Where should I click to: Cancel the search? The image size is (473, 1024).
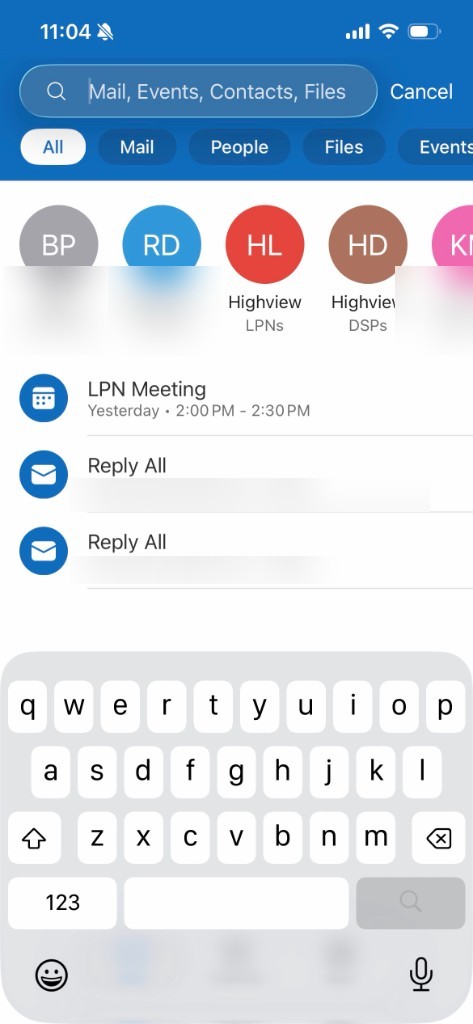pos(421,91)
